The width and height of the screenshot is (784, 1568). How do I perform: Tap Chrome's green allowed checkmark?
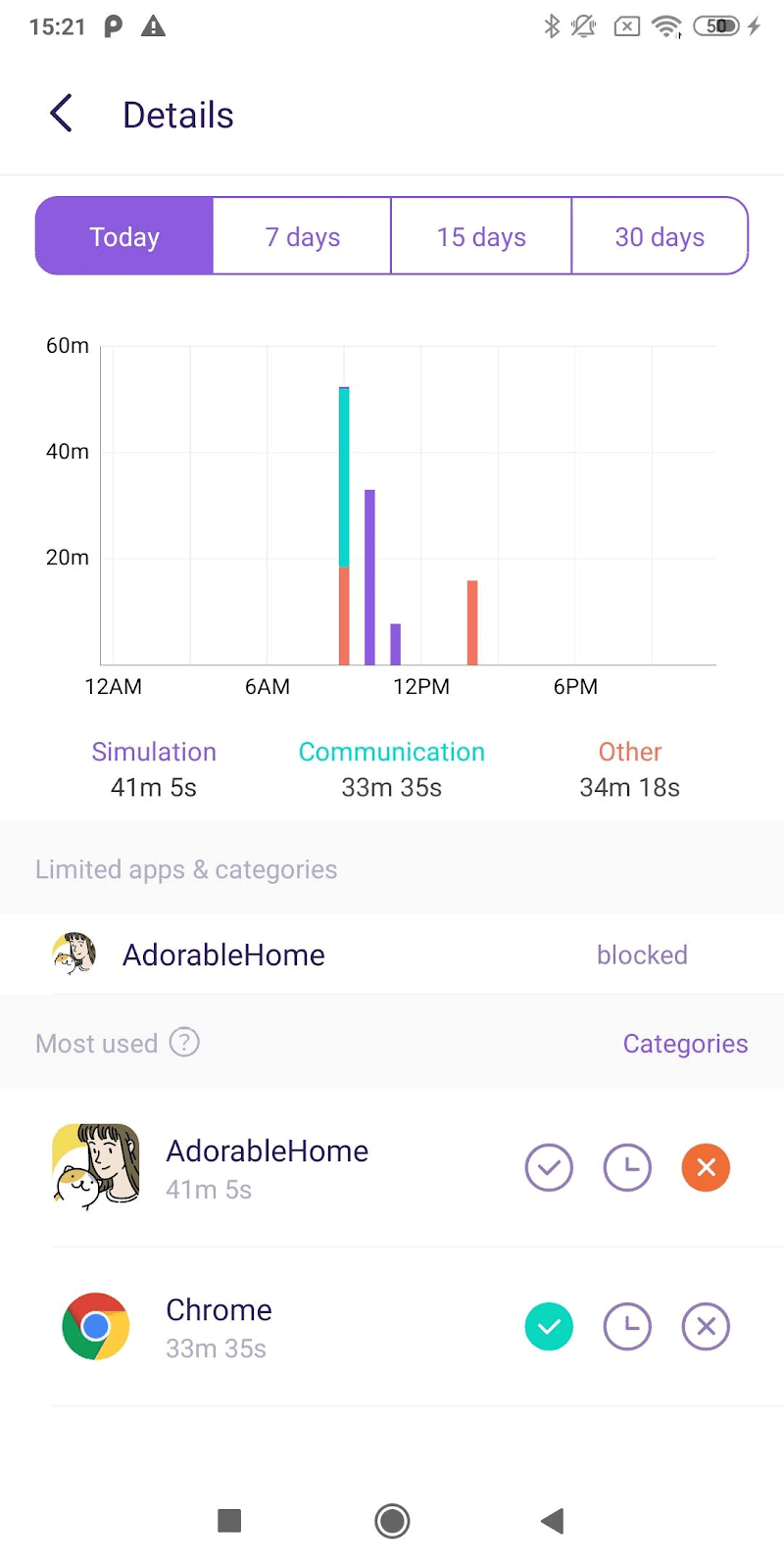coord(549,1326)
